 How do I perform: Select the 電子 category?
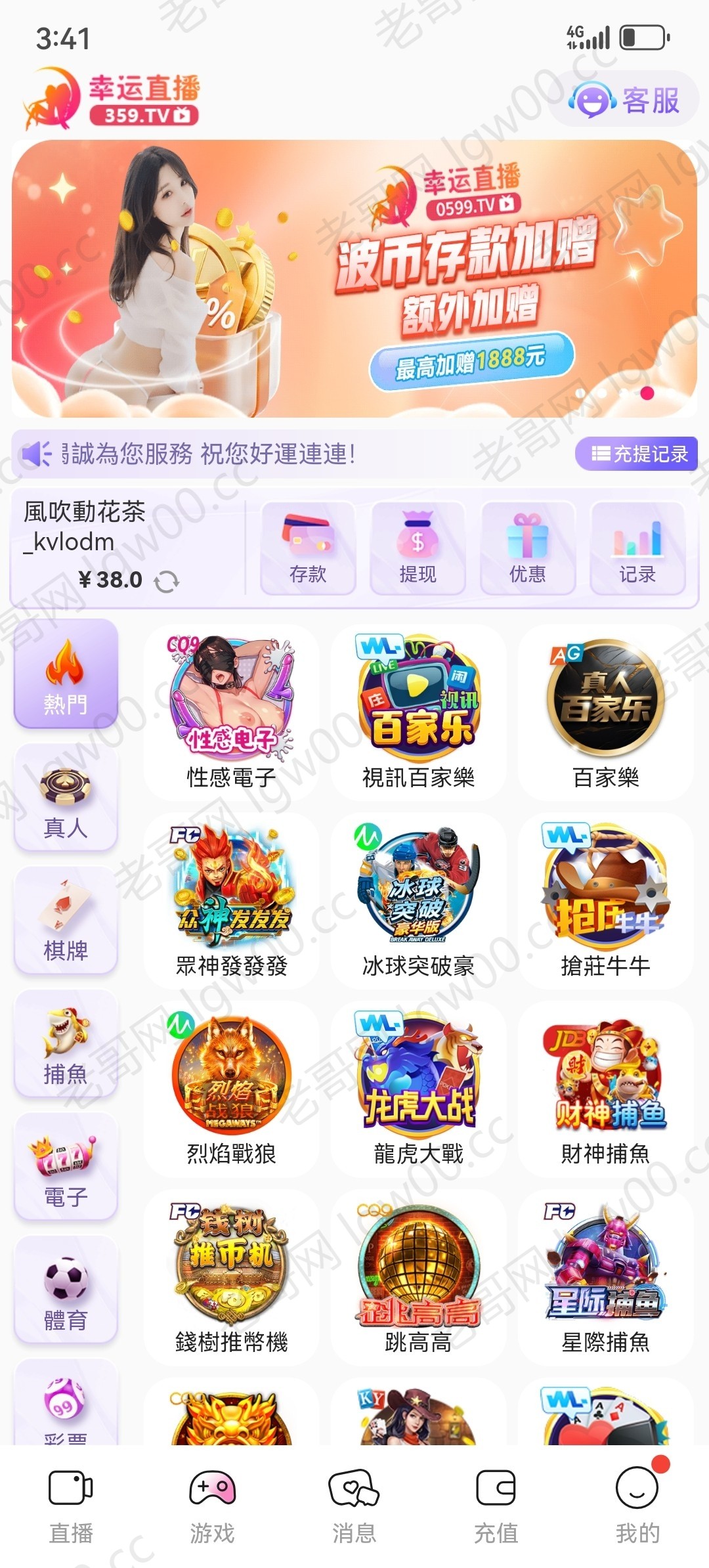[x=66, y=1167]
